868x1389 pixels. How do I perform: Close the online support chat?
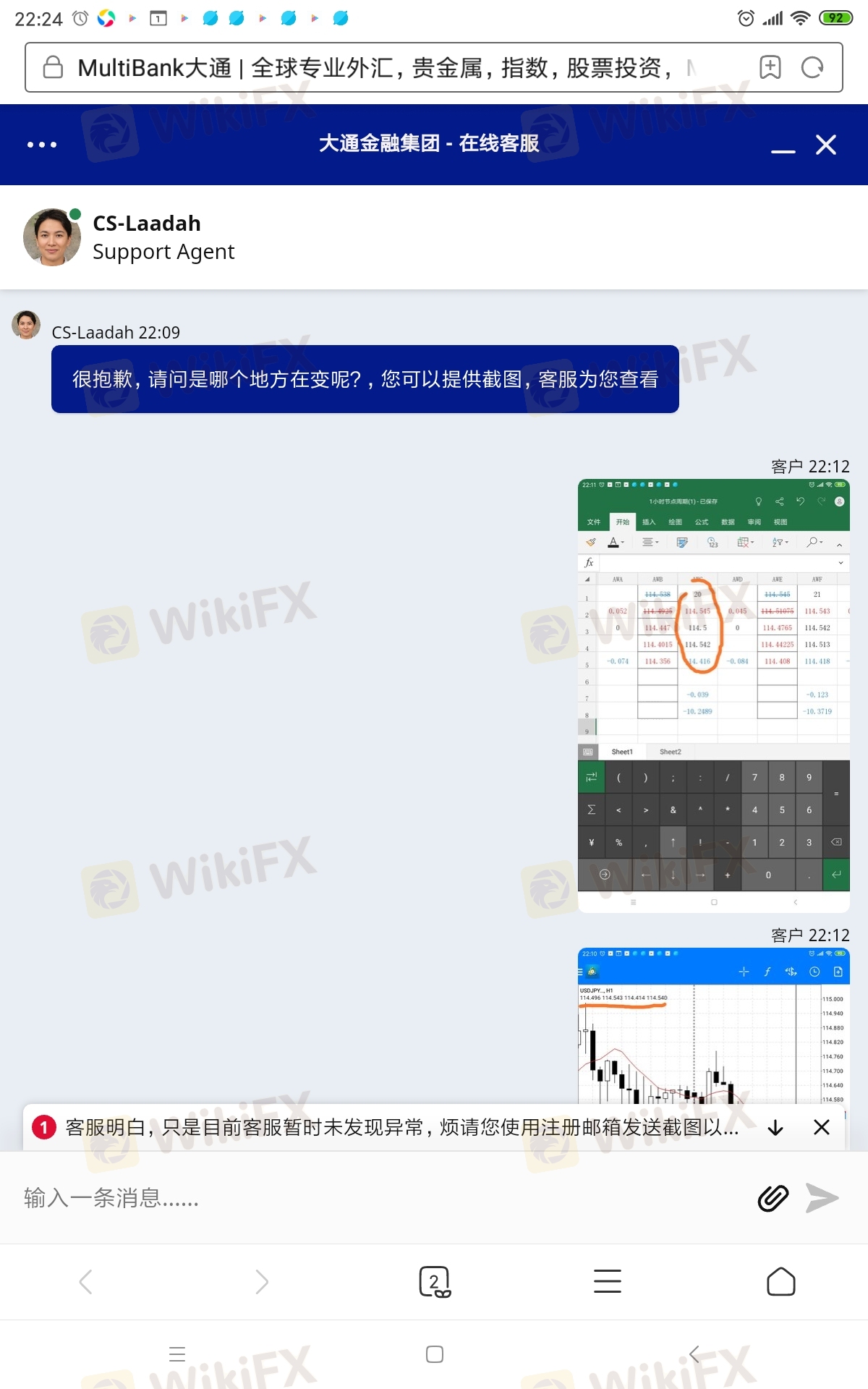point(826,145)
